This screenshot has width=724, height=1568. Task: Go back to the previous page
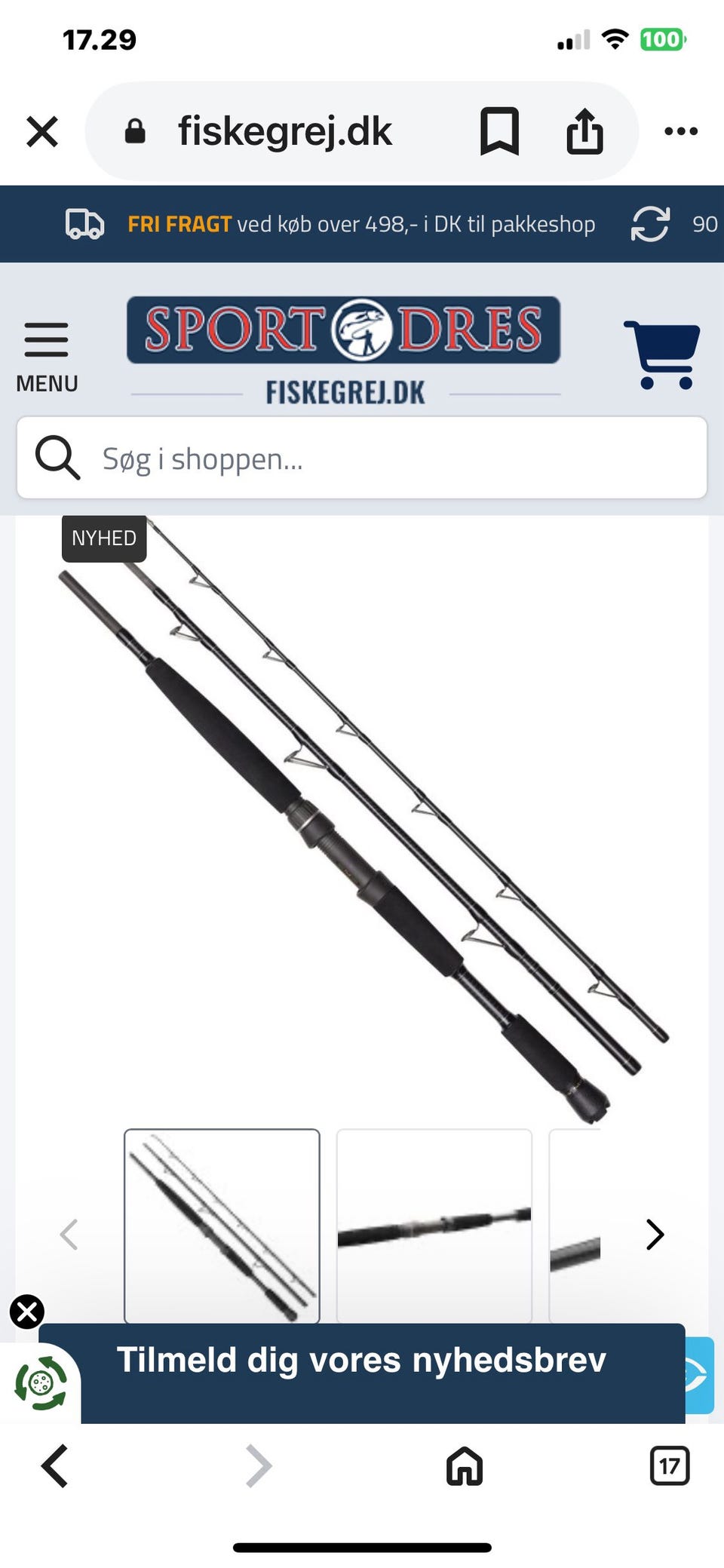click(55, 1466)
